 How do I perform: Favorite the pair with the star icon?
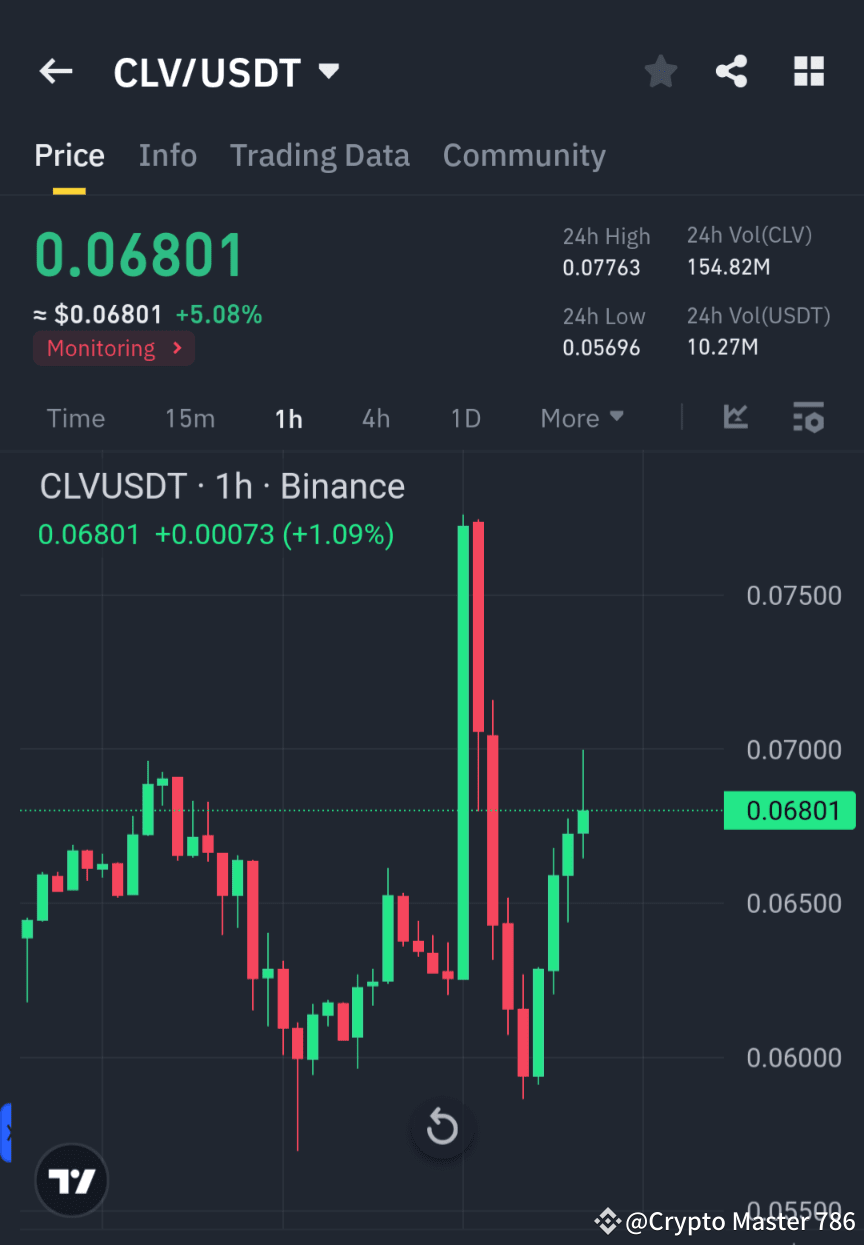point(660,71)
